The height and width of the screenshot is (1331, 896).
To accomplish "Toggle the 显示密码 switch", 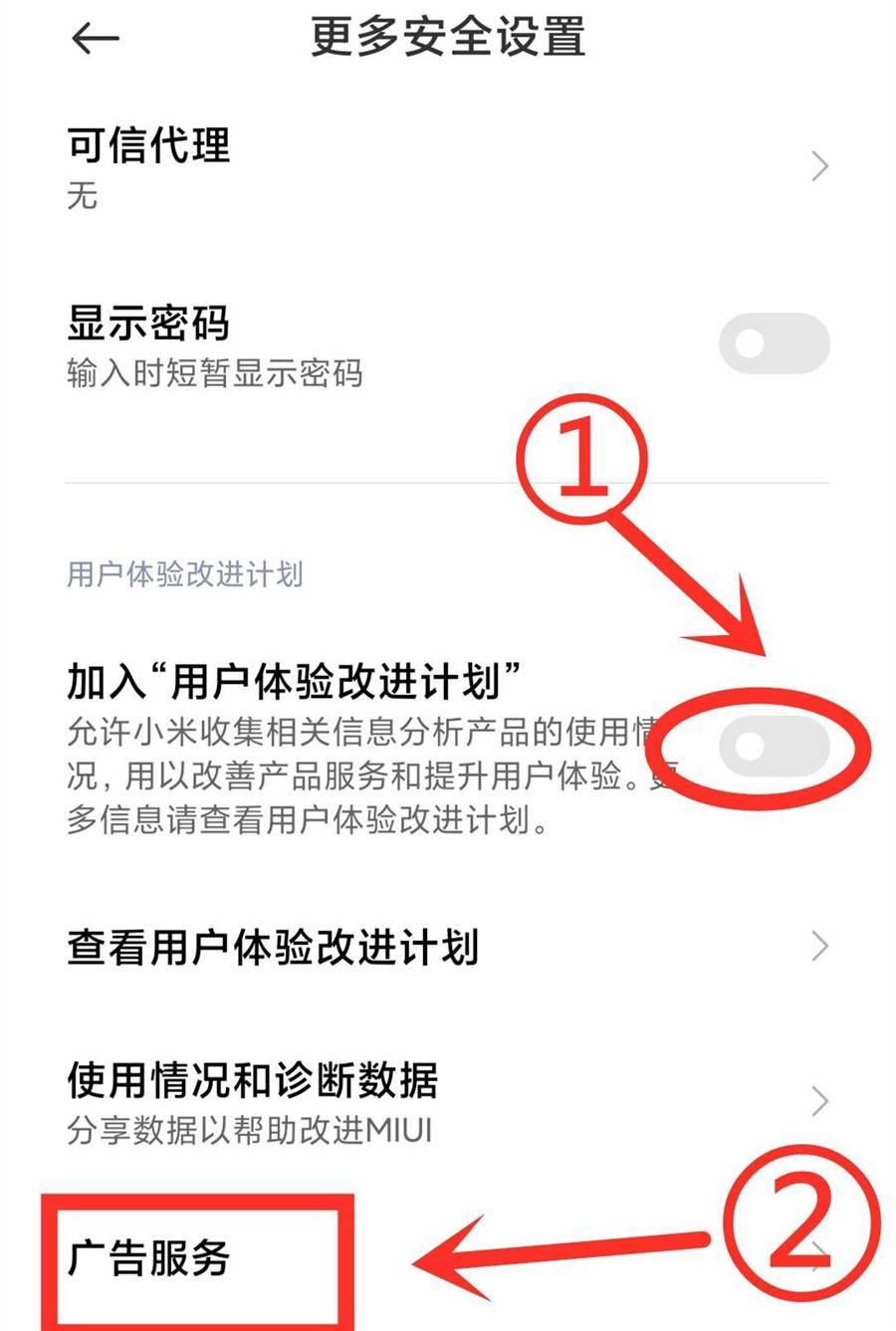I will [x=774, y=344].
